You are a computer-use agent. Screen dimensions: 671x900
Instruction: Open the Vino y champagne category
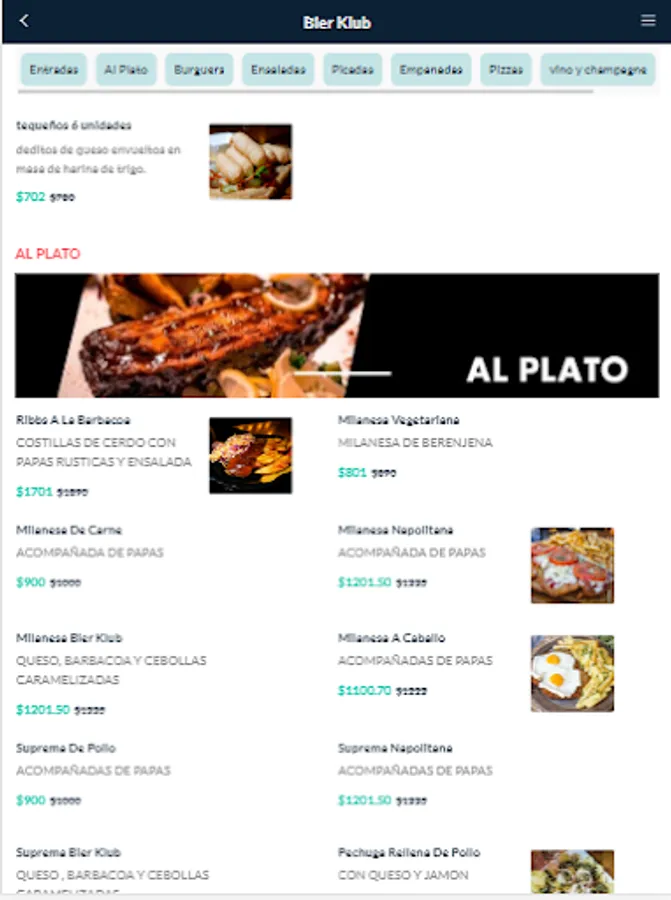click(x=598, y=69)
